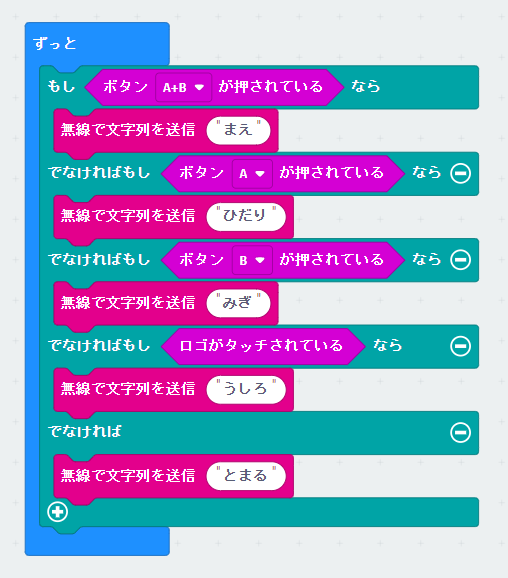
Task: Edit the "みぎ" string field
Action: 239,303
